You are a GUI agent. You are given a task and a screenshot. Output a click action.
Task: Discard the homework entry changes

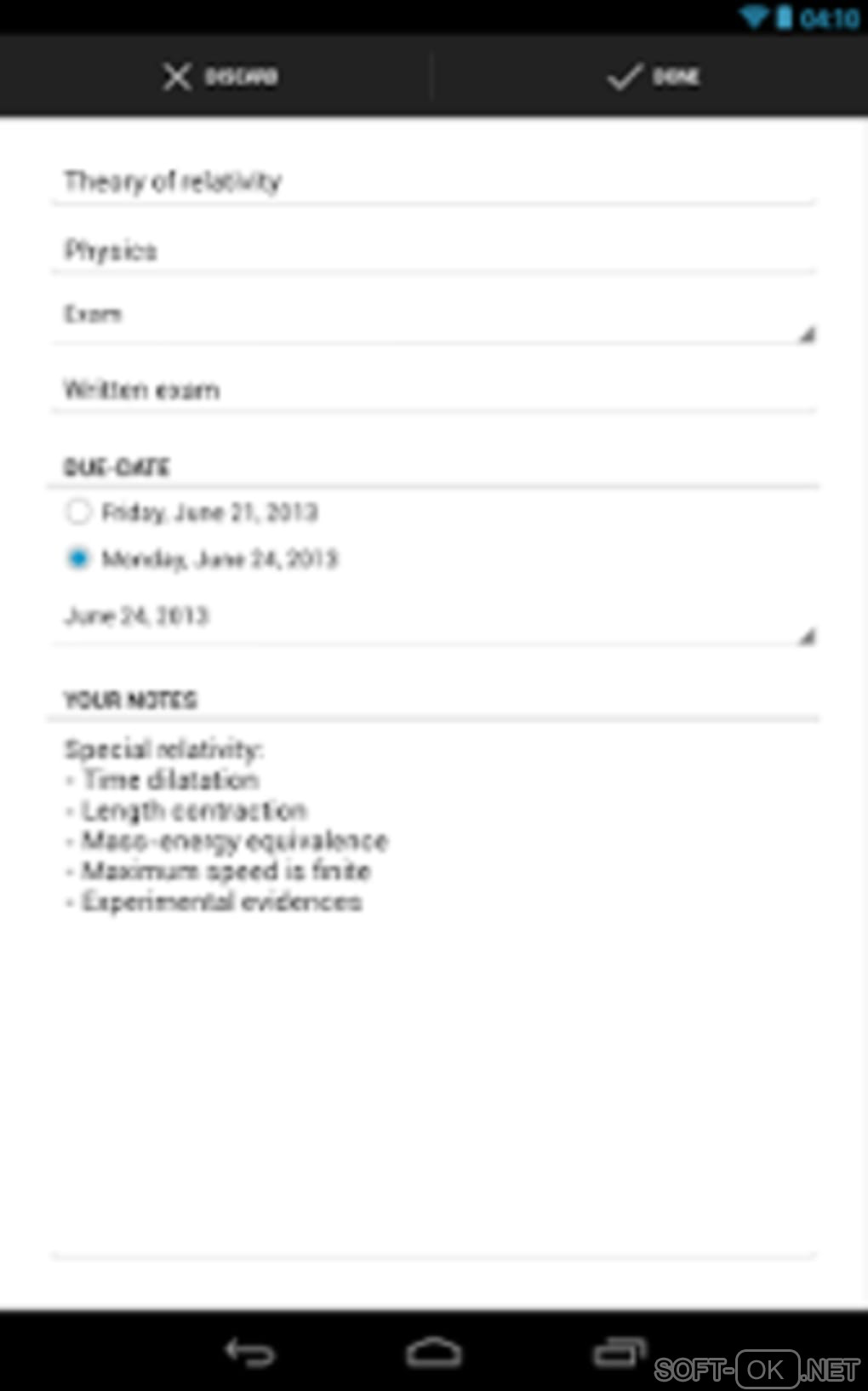[x=218, y=77]
